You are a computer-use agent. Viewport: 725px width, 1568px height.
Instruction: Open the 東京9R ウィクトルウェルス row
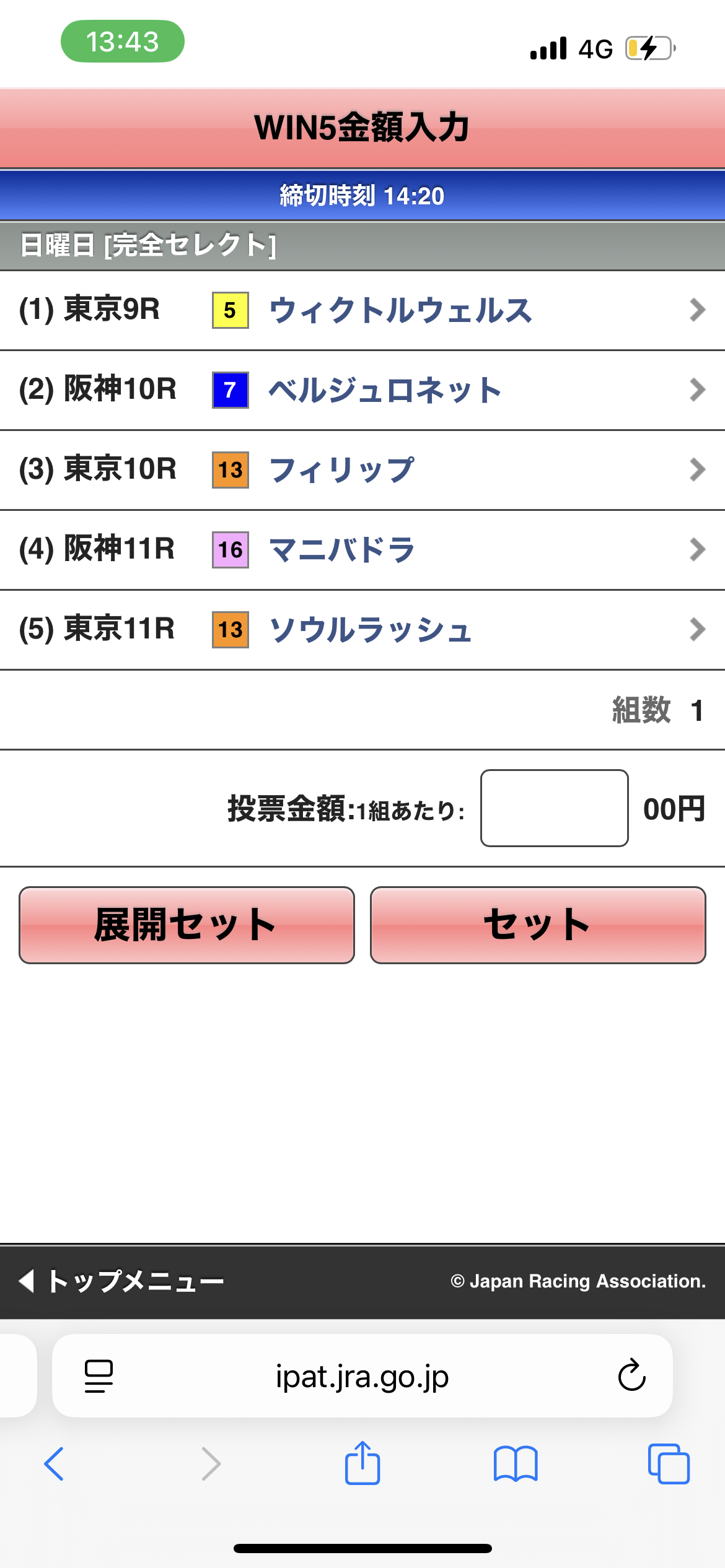click(x=362, y=310)
